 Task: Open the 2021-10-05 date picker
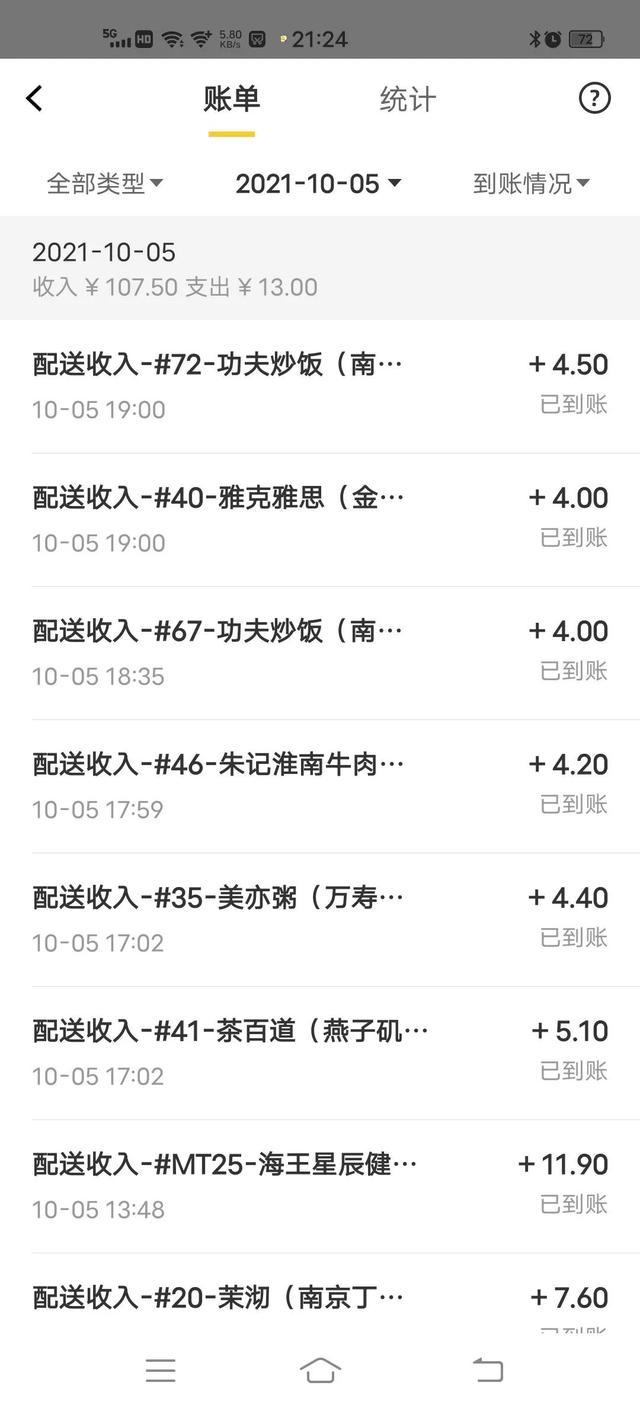click(318, 184)
